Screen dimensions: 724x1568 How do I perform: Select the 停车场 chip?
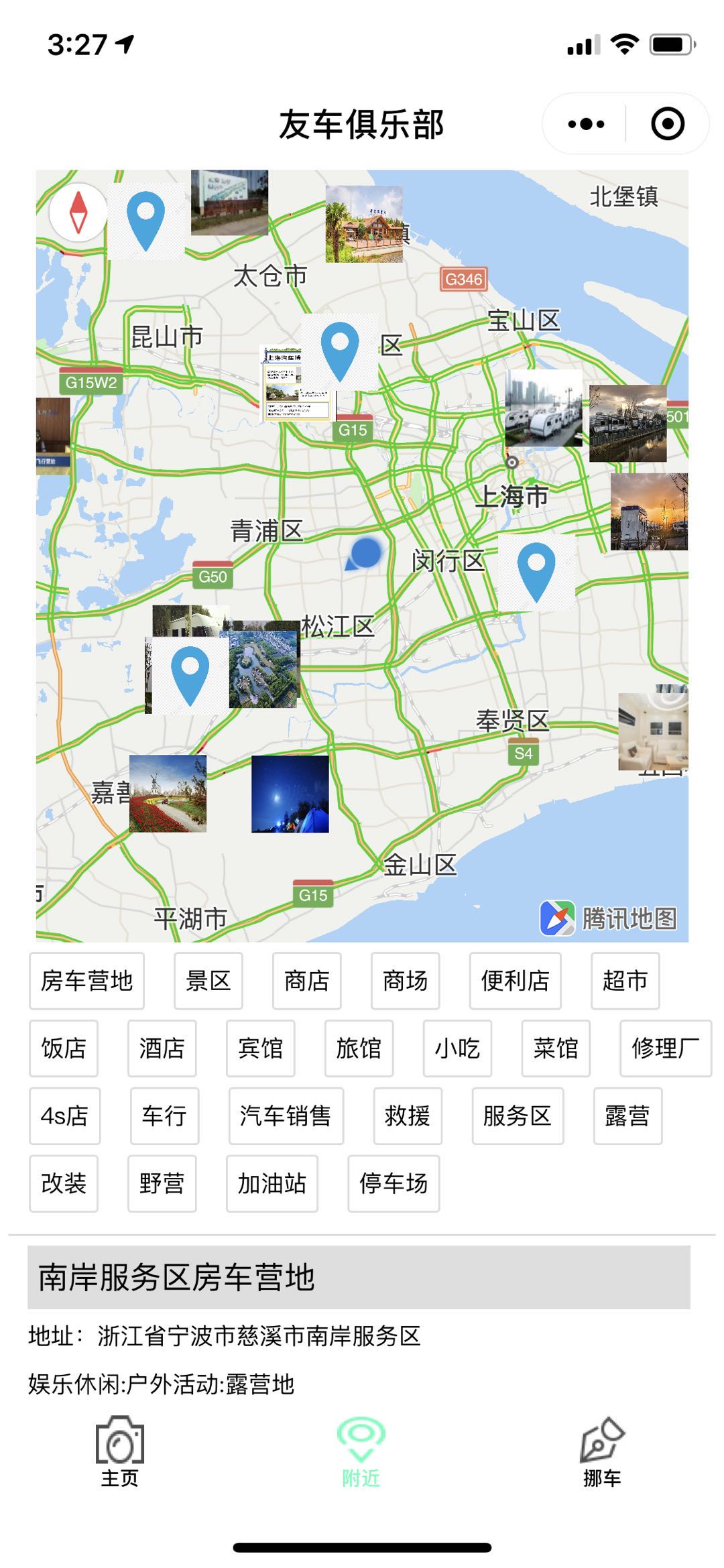(394, 1183)
